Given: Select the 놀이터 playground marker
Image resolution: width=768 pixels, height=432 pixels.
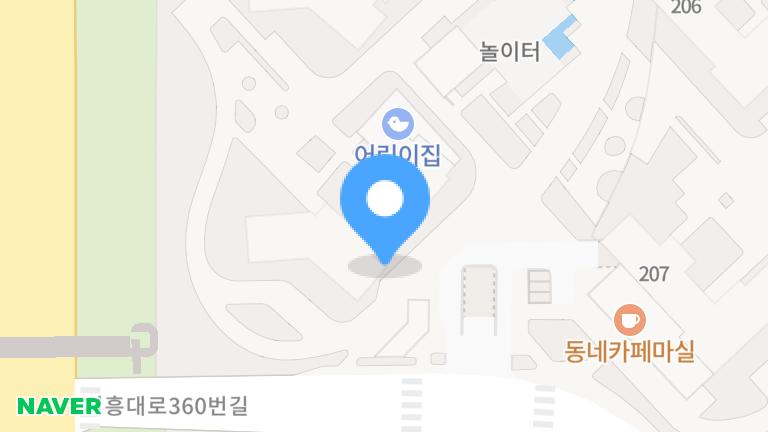Looking at the screenshot, I should tap(510, 52).
